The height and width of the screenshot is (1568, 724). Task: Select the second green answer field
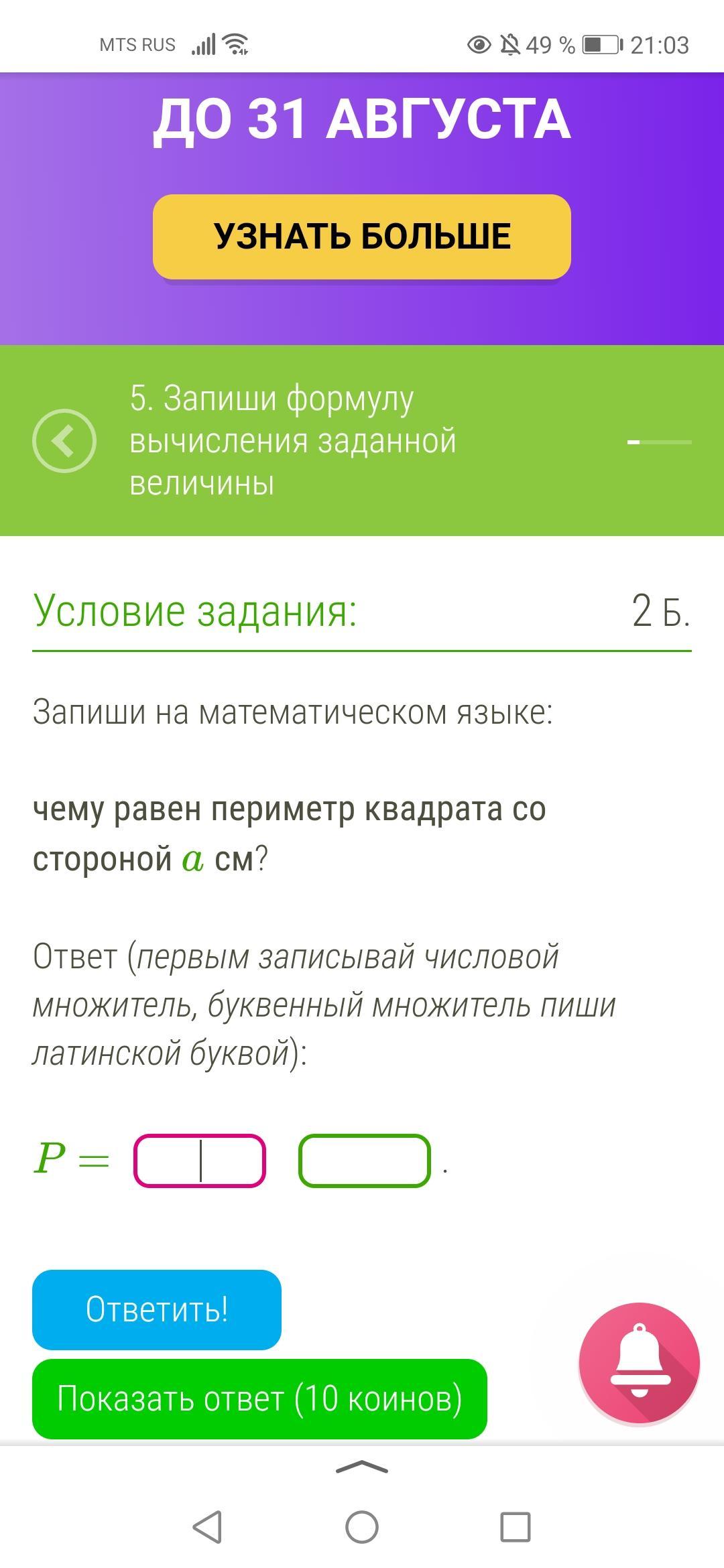coord(364,1161)
